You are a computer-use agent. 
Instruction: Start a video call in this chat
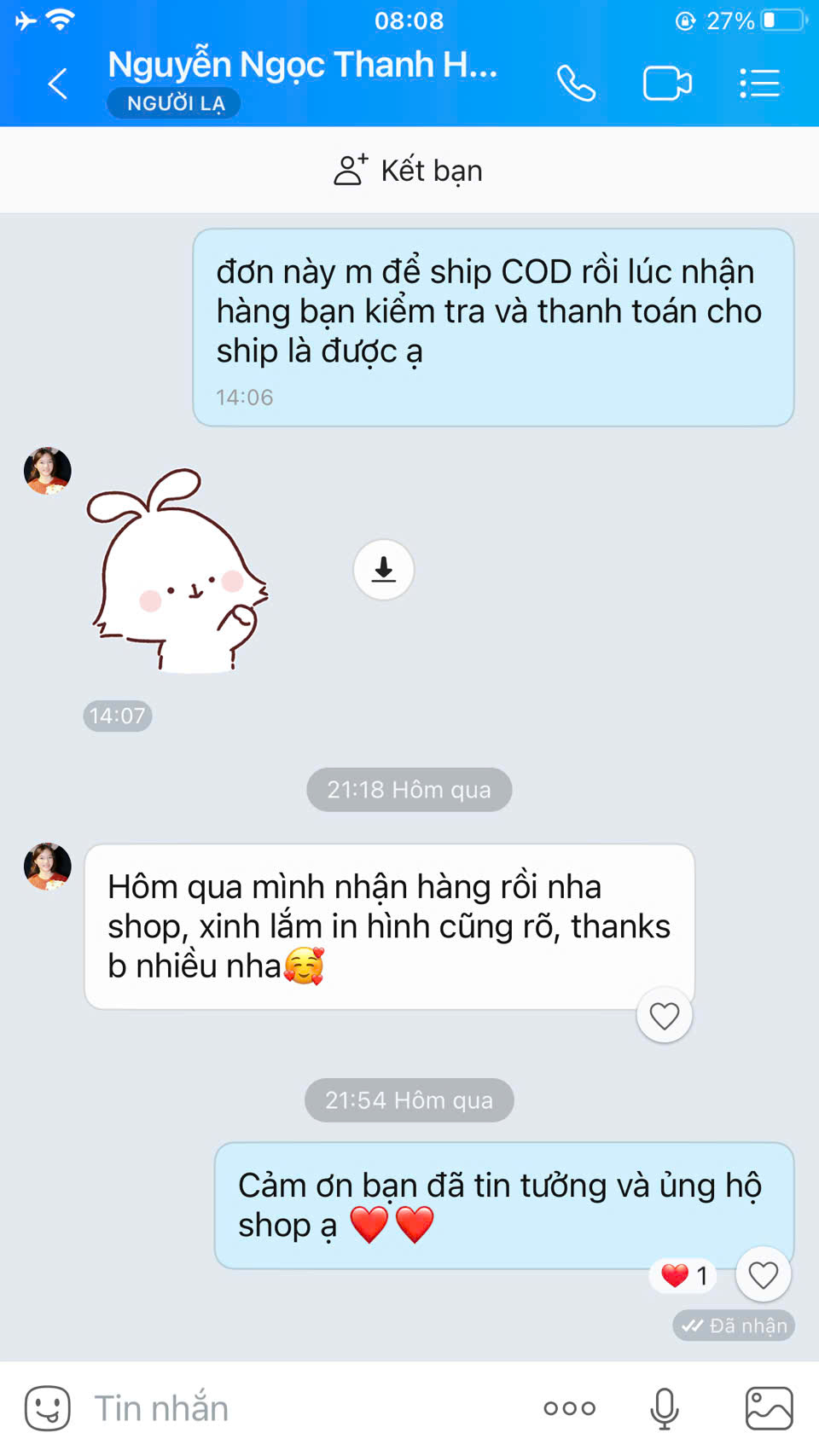click(666, 84)
